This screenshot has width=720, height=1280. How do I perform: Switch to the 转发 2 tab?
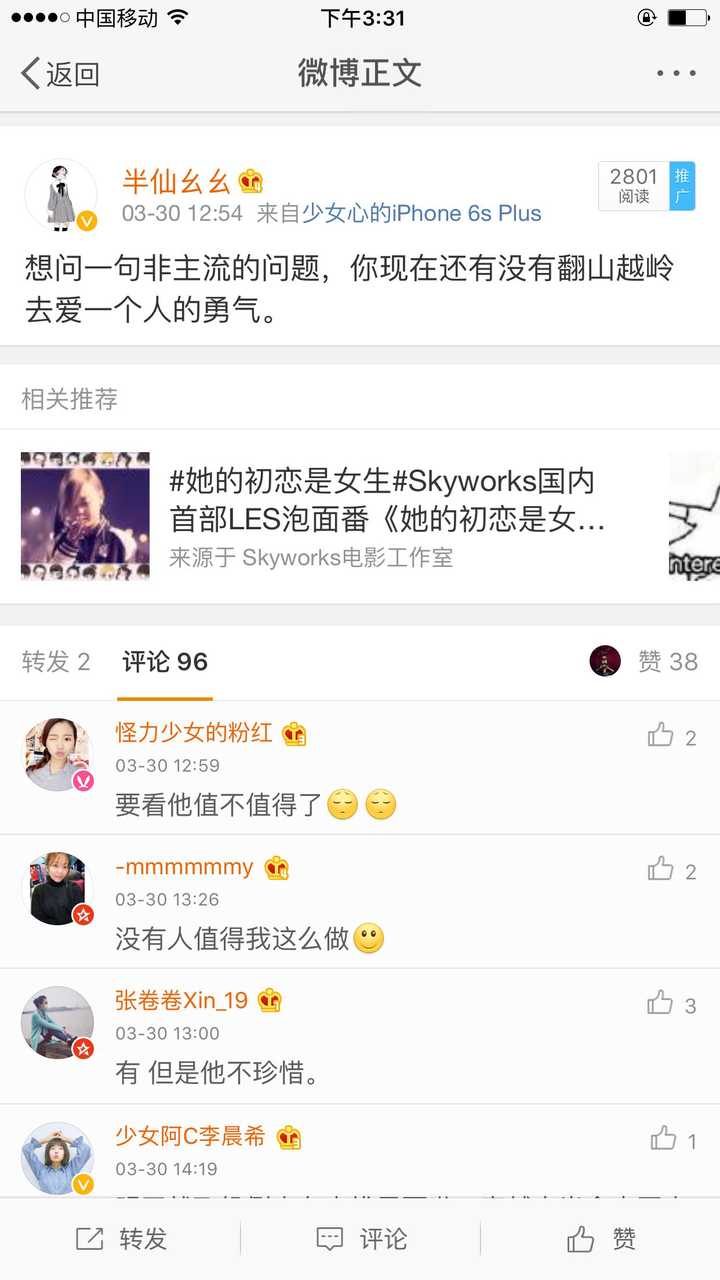(56, 662)
